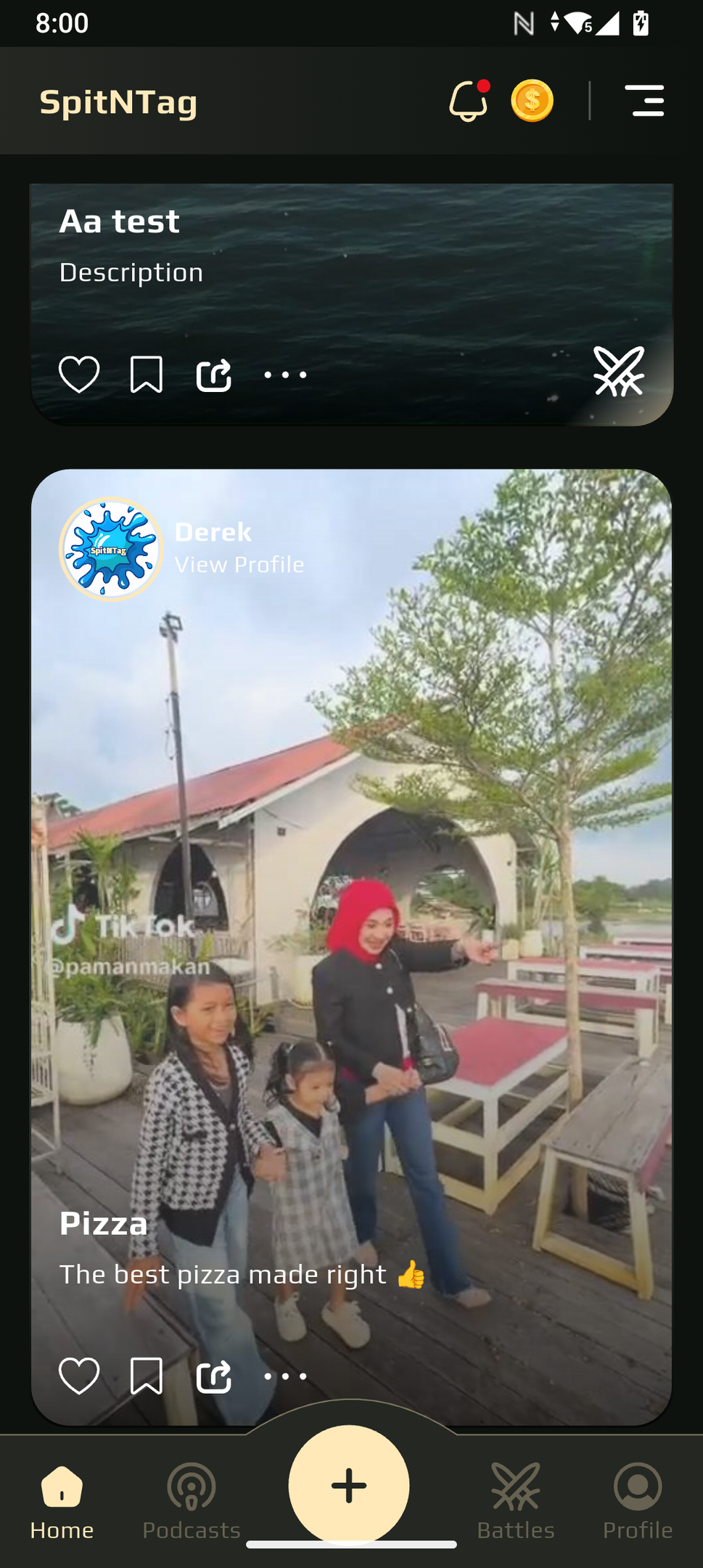The height and width of the screenshot is (1568, 703).
Task: Create a new post with plus button
Action: [x=349, y=1485]
